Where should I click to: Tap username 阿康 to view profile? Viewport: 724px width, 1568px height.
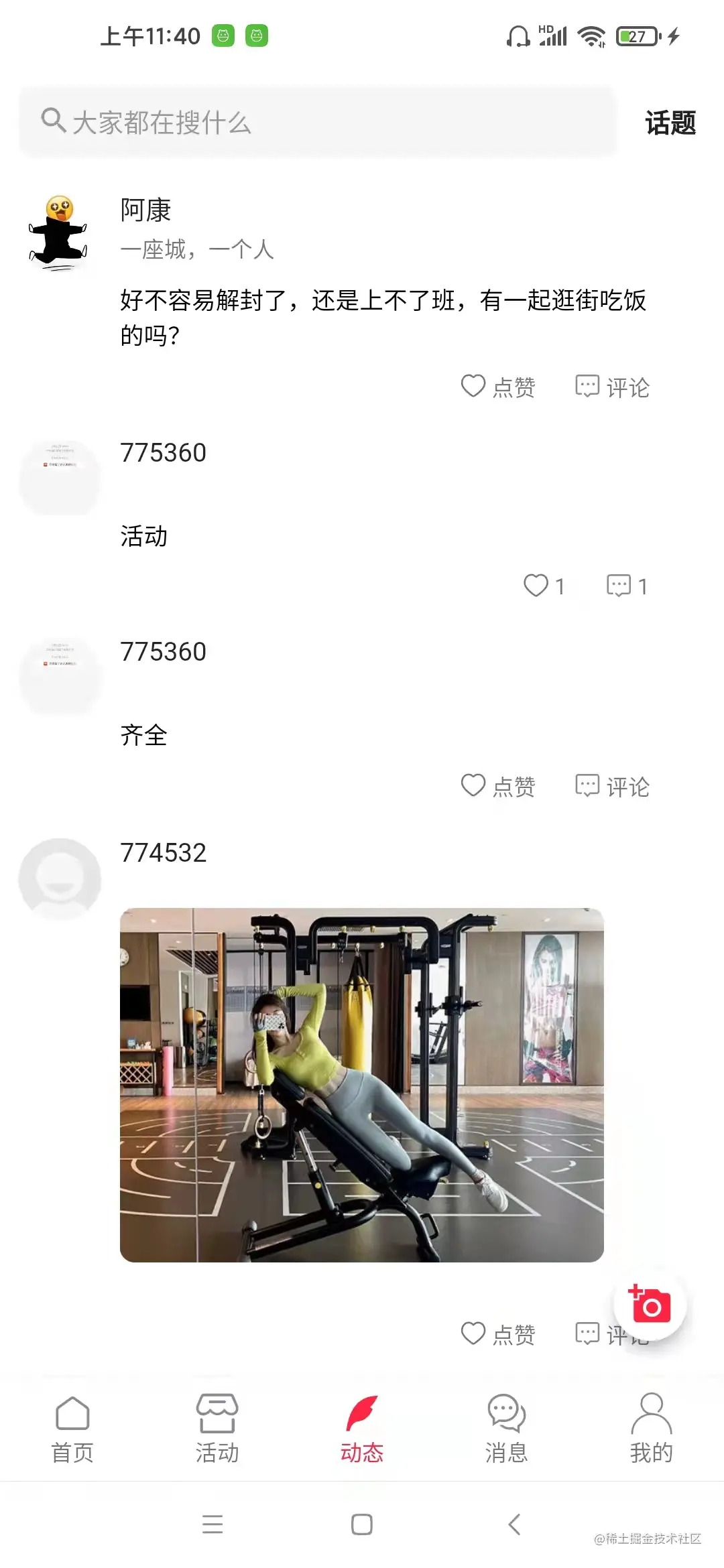(x=145, y=210)
